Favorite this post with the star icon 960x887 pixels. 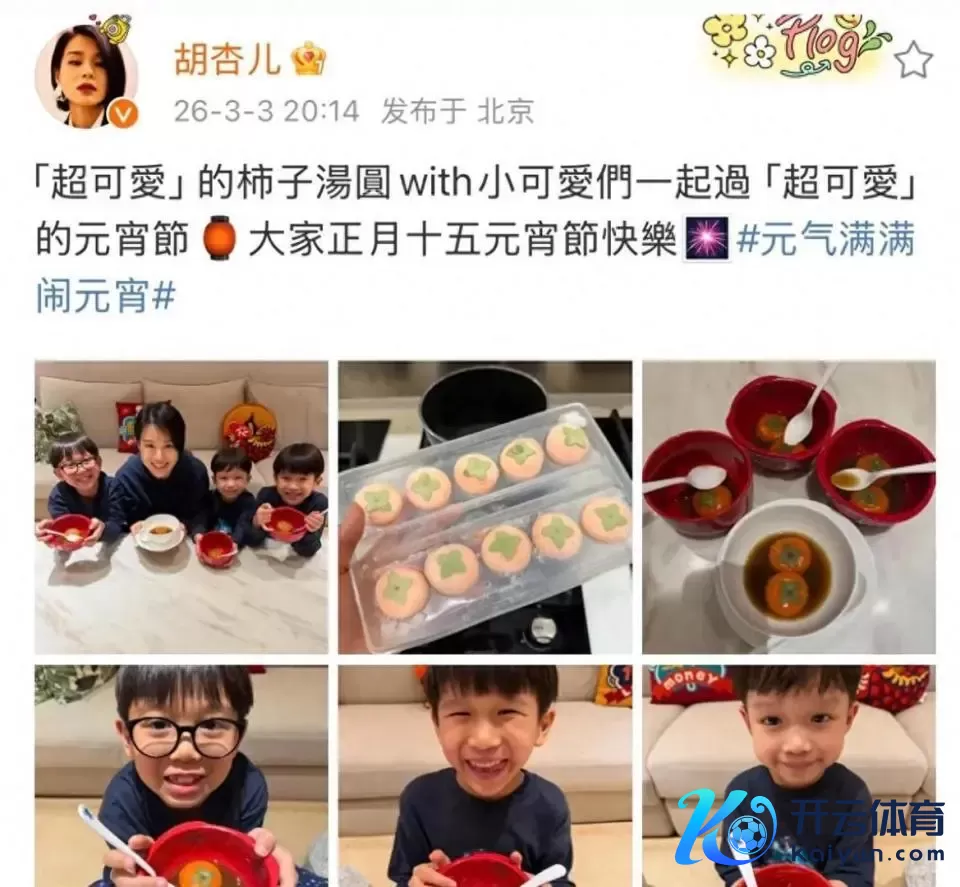(x=911, y=62)
